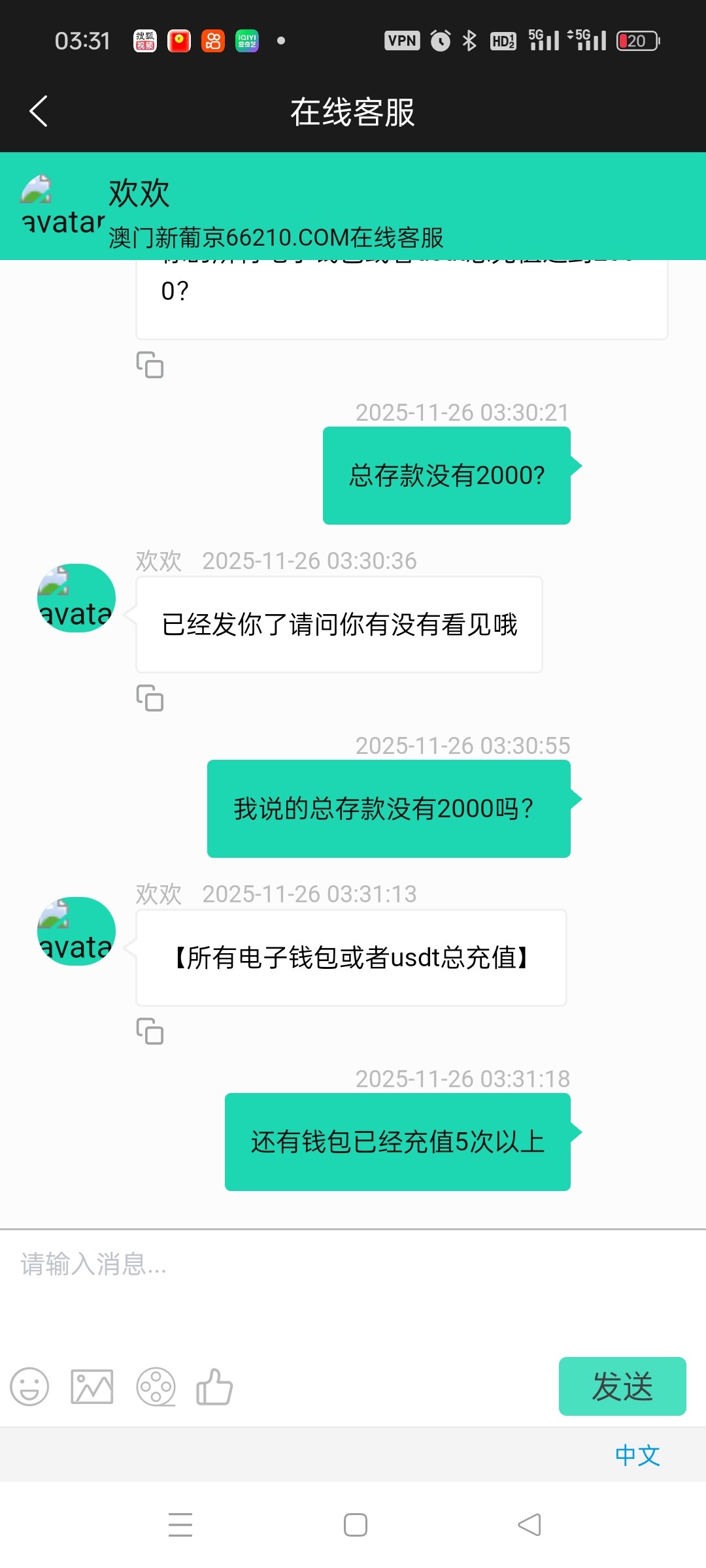Image resolution: width=706 pixels, height=1568 pixels.
Task: Attach an image to the chat
Action: 92,1386
